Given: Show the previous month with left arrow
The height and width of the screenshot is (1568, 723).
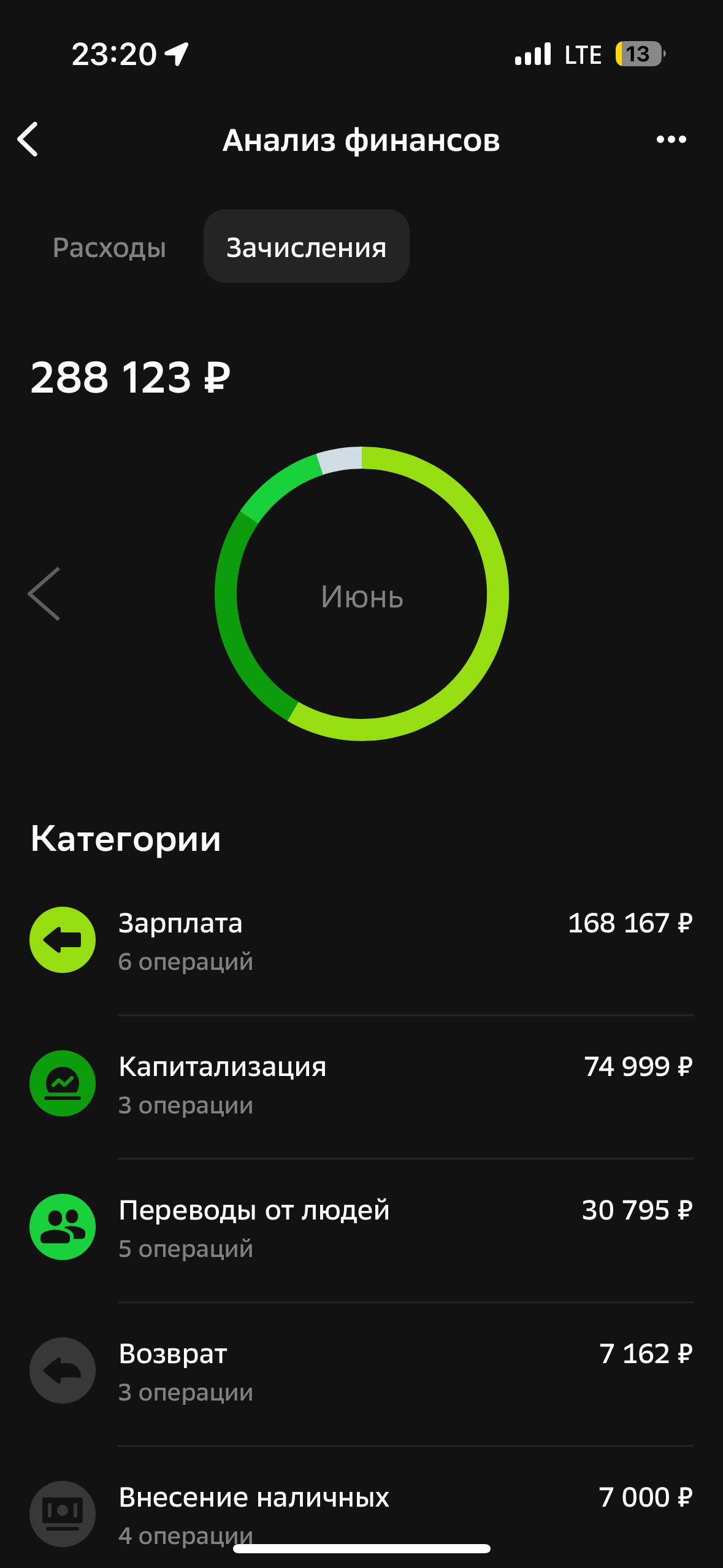Looking at the screenshot, I should click(44, 594).
